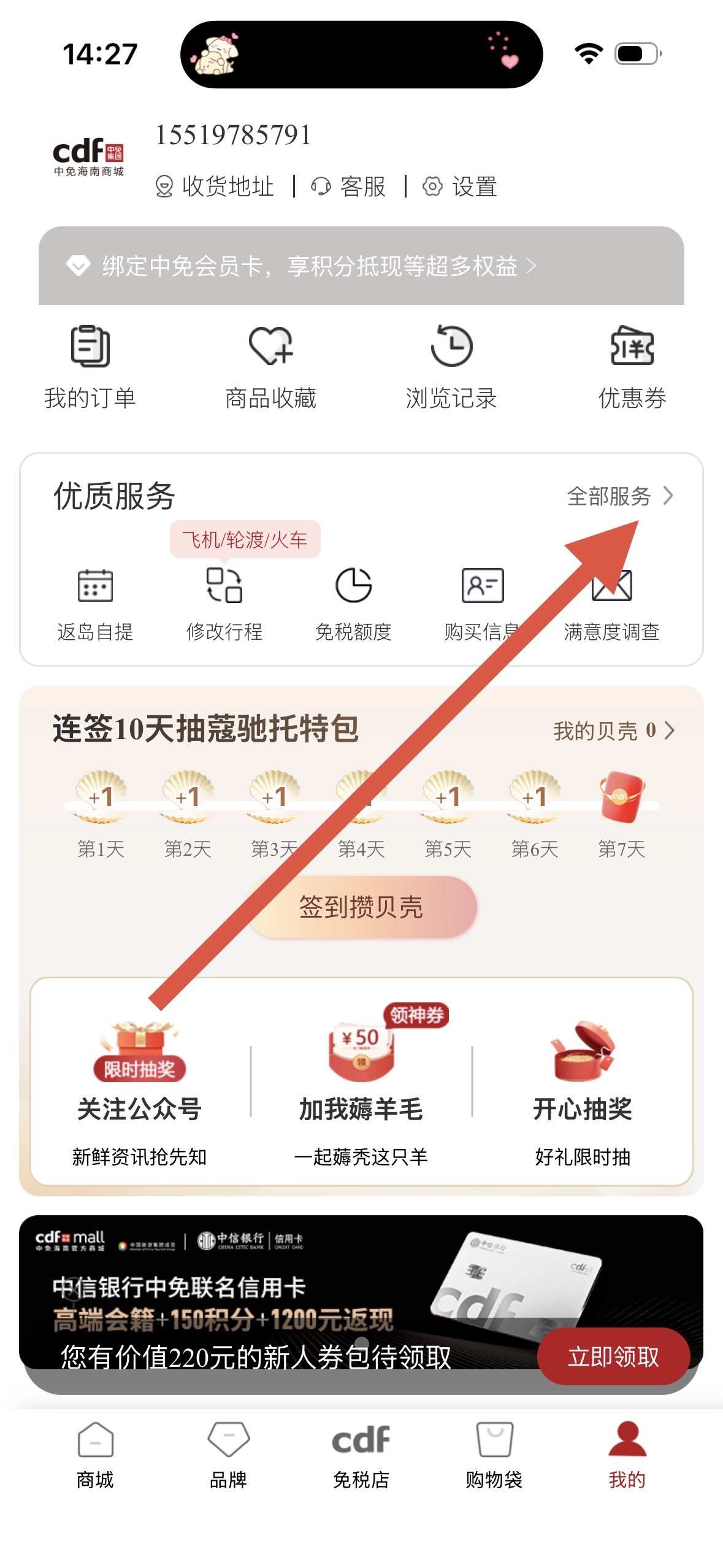723x1568 pixels.
Task: Check 免税额度 duty-free quota
Action: pos(353,604)
